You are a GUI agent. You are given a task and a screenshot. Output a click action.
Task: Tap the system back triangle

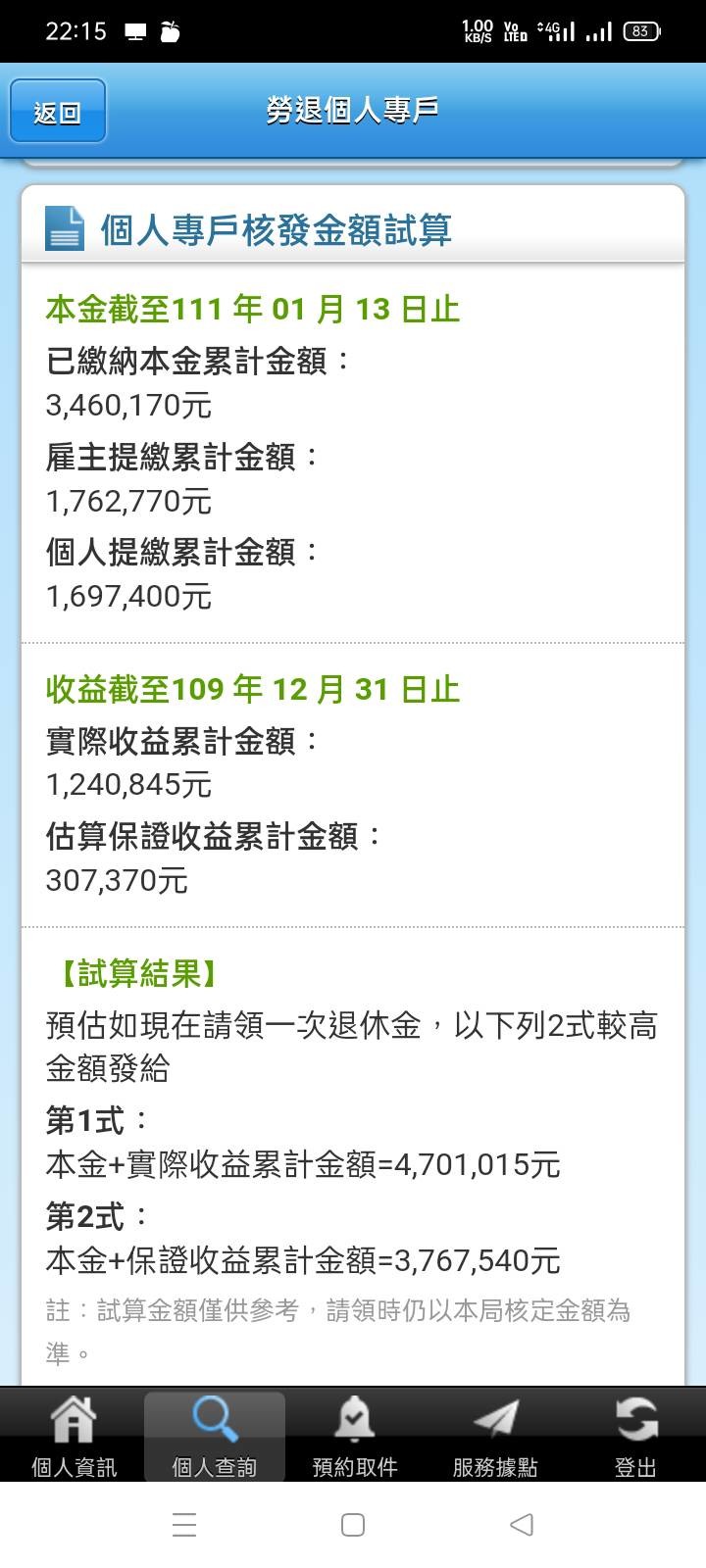[x=522, y=1524]
